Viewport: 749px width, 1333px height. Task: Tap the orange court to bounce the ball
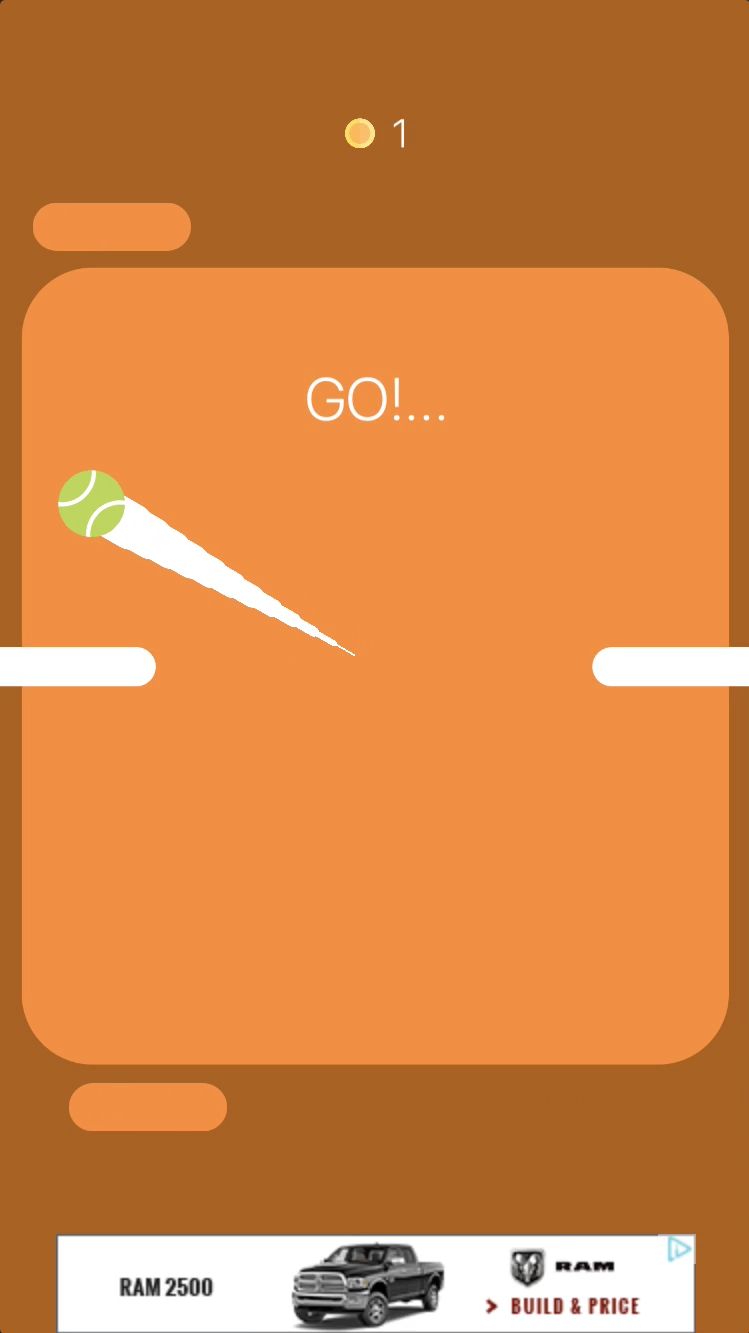pos(375,850)
